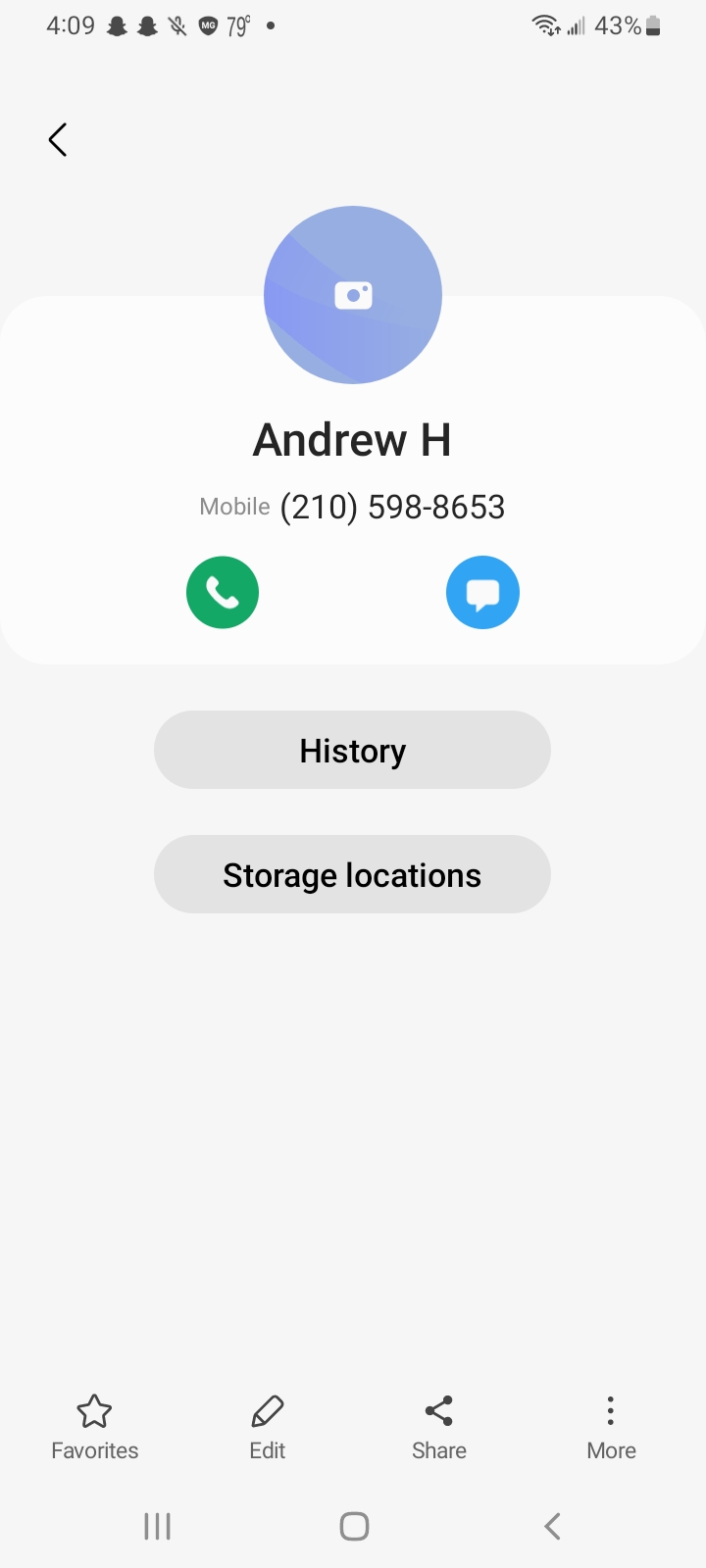Share Andrew H's contact

pos(438,1427)
